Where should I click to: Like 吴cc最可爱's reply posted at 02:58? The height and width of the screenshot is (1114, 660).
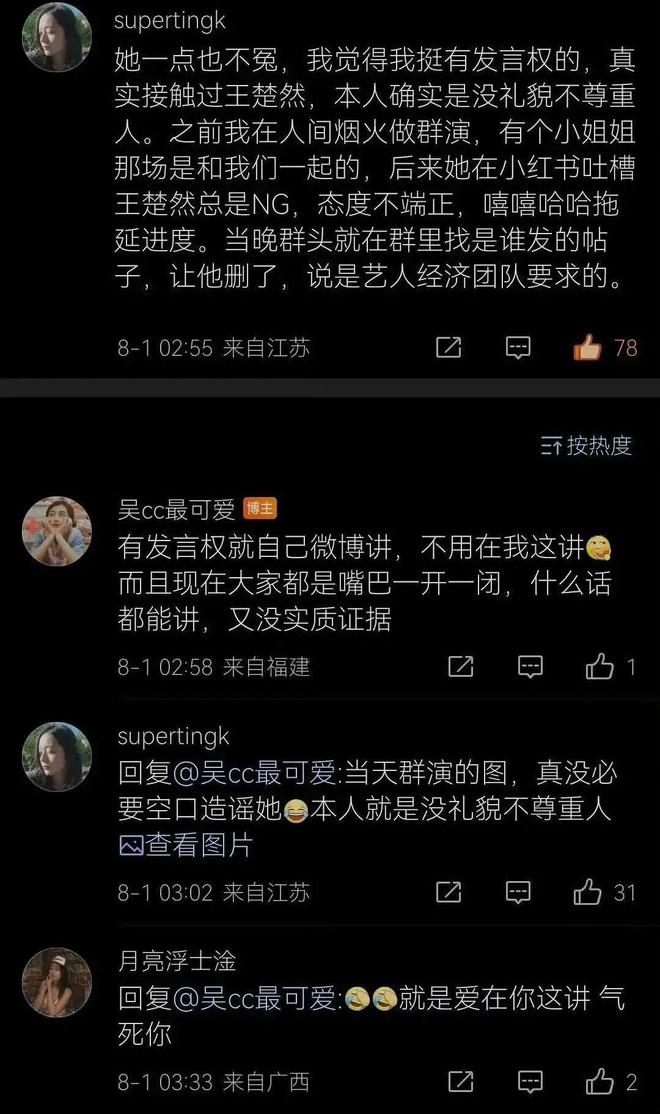tap(600, 667)
